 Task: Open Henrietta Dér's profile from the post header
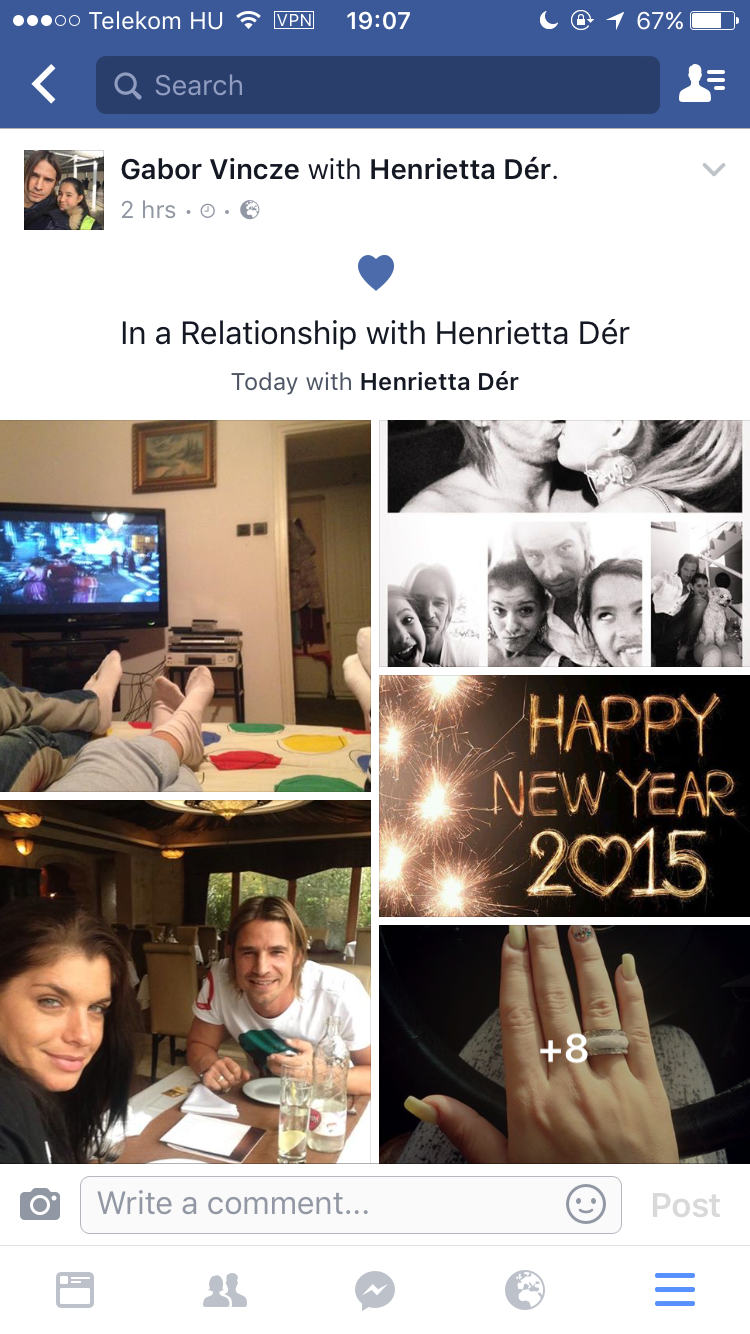(460, 169)
